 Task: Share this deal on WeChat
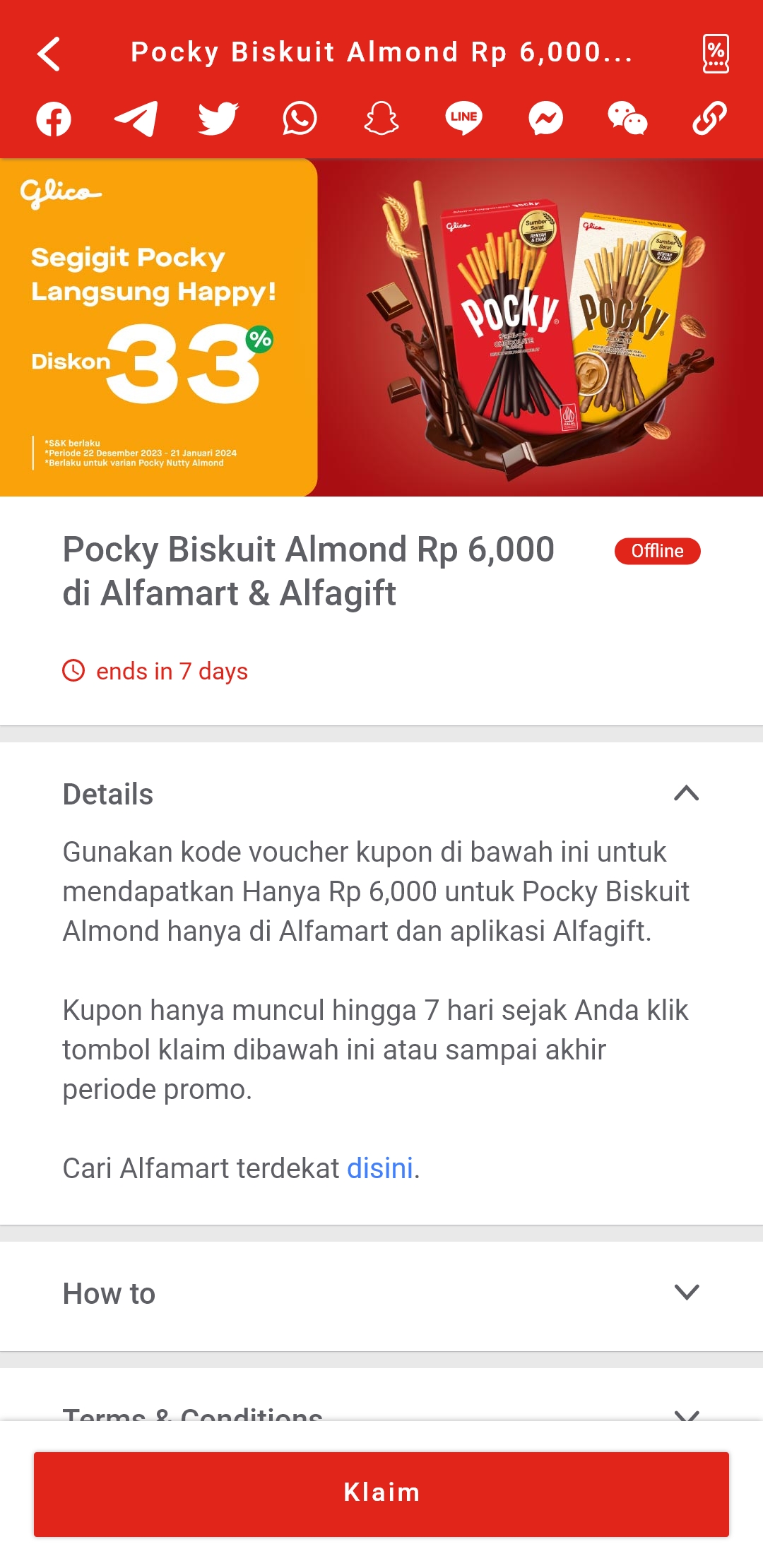pyautogui.click(x=627, y=119)
